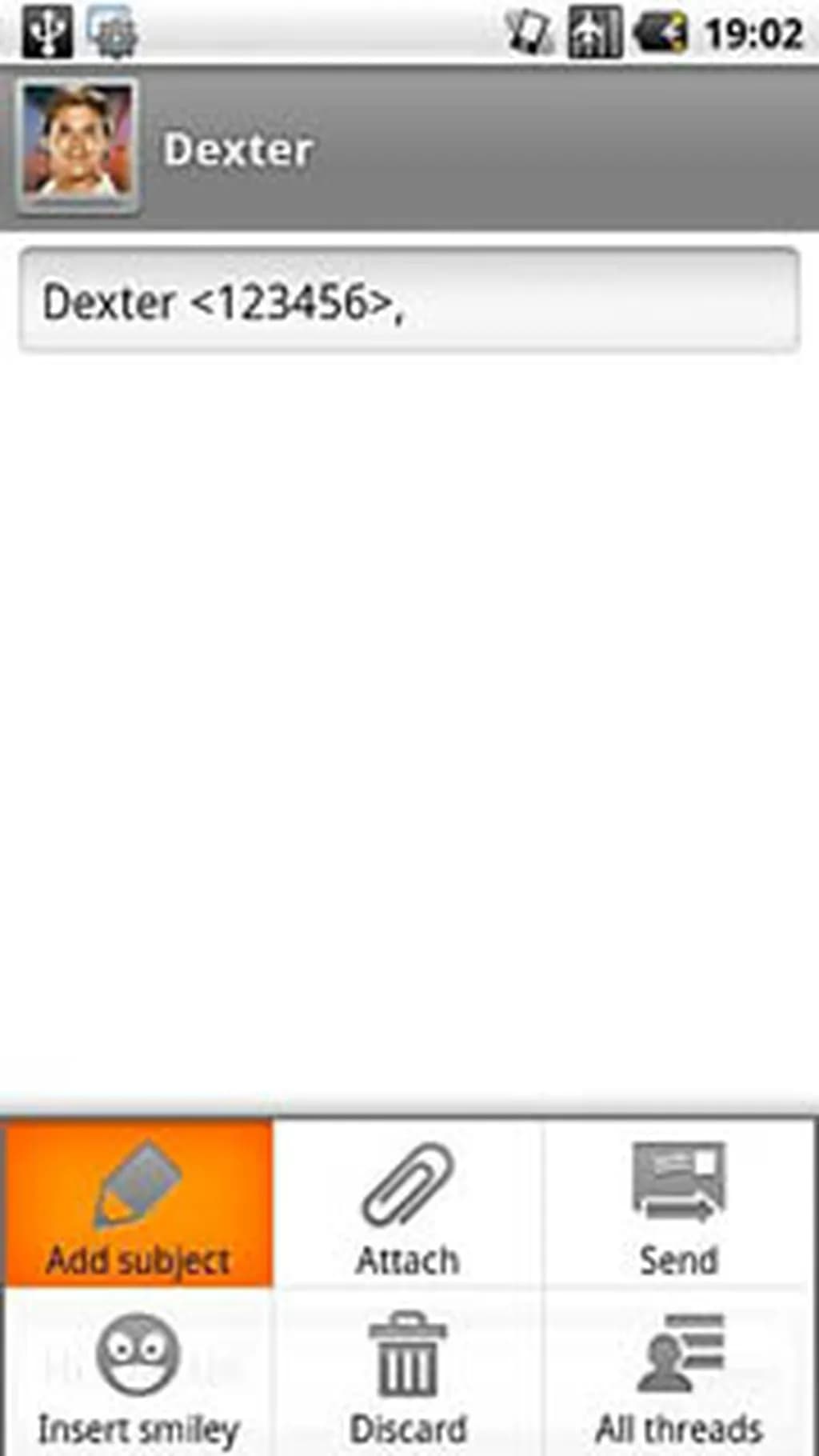Tap the recipient field with Dexter

pyautogui.click(x=409, y=302)
